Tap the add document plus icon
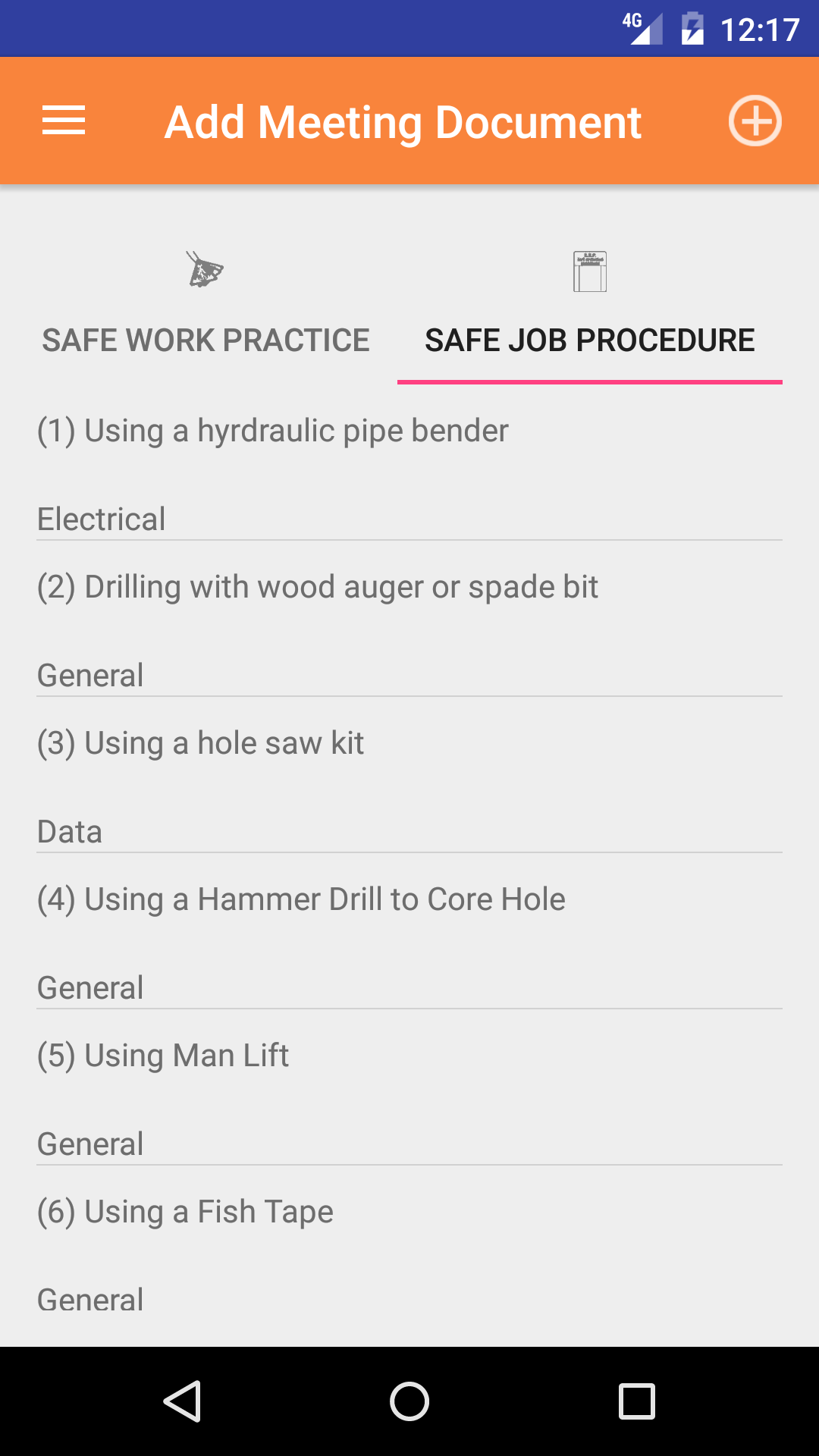The height and width of the screenshot is (1456, 819). 755,121
